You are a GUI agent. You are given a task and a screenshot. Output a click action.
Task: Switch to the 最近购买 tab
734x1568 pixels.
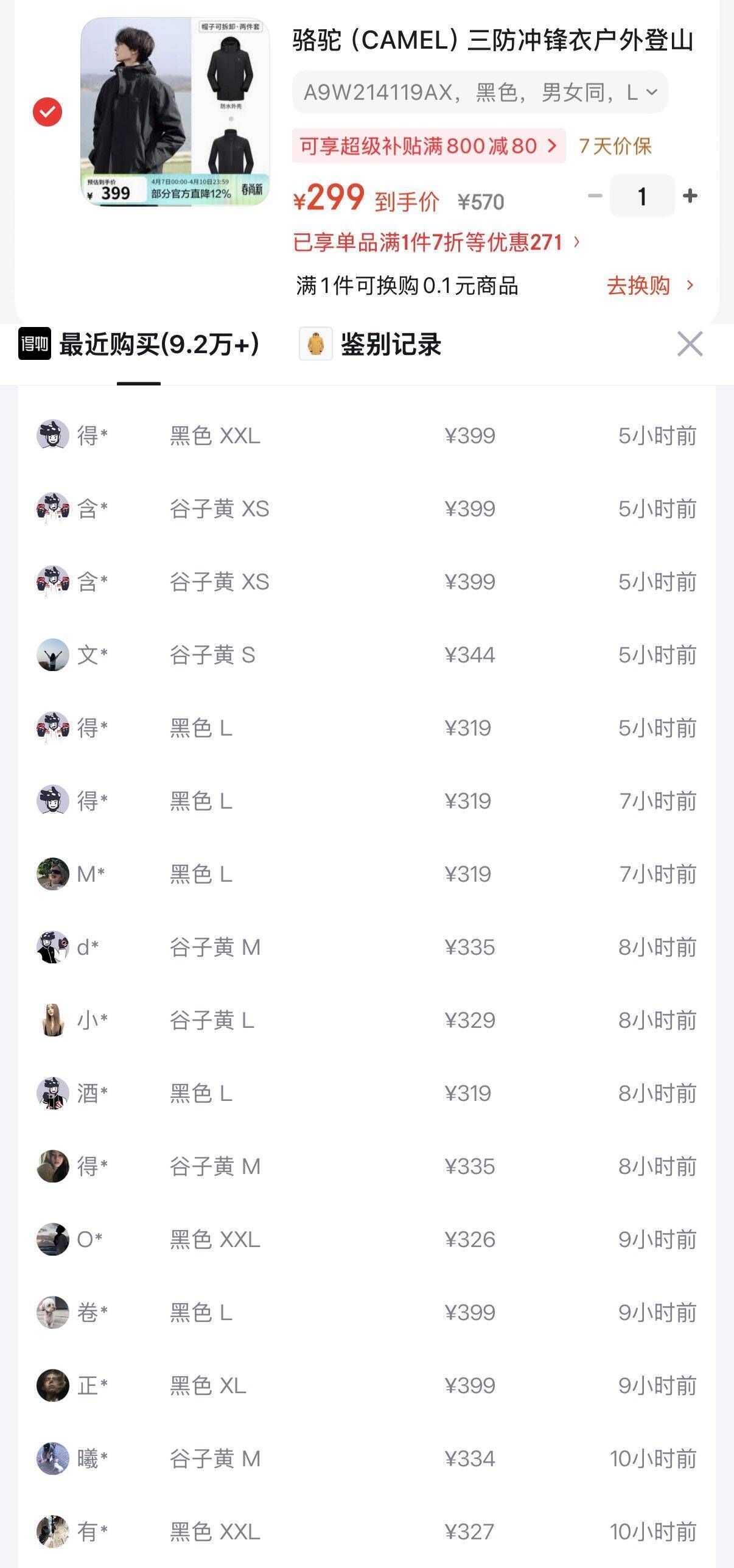[139, 345]
